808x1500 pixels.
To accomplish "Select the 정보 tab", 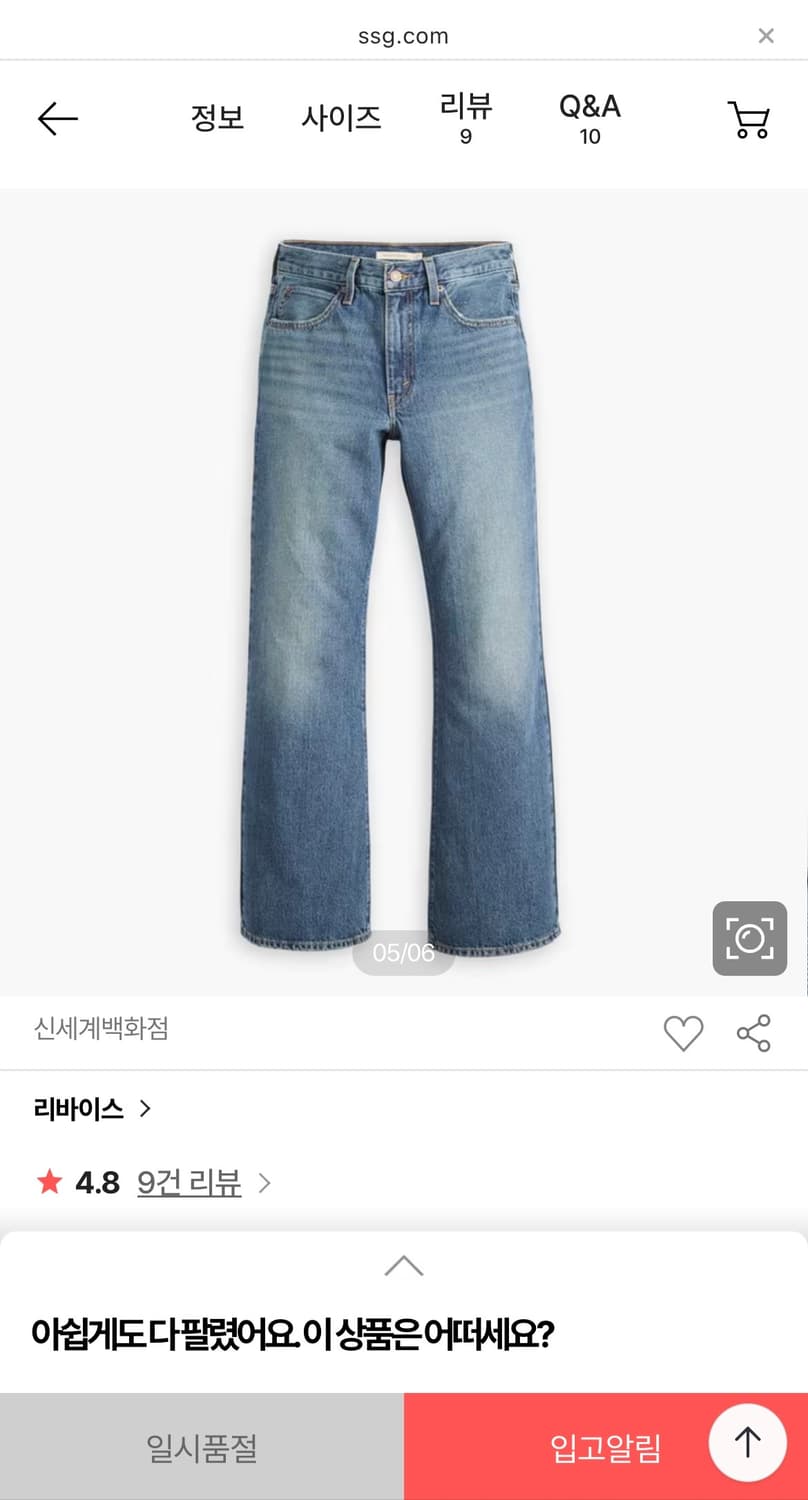I will (217, 118).
